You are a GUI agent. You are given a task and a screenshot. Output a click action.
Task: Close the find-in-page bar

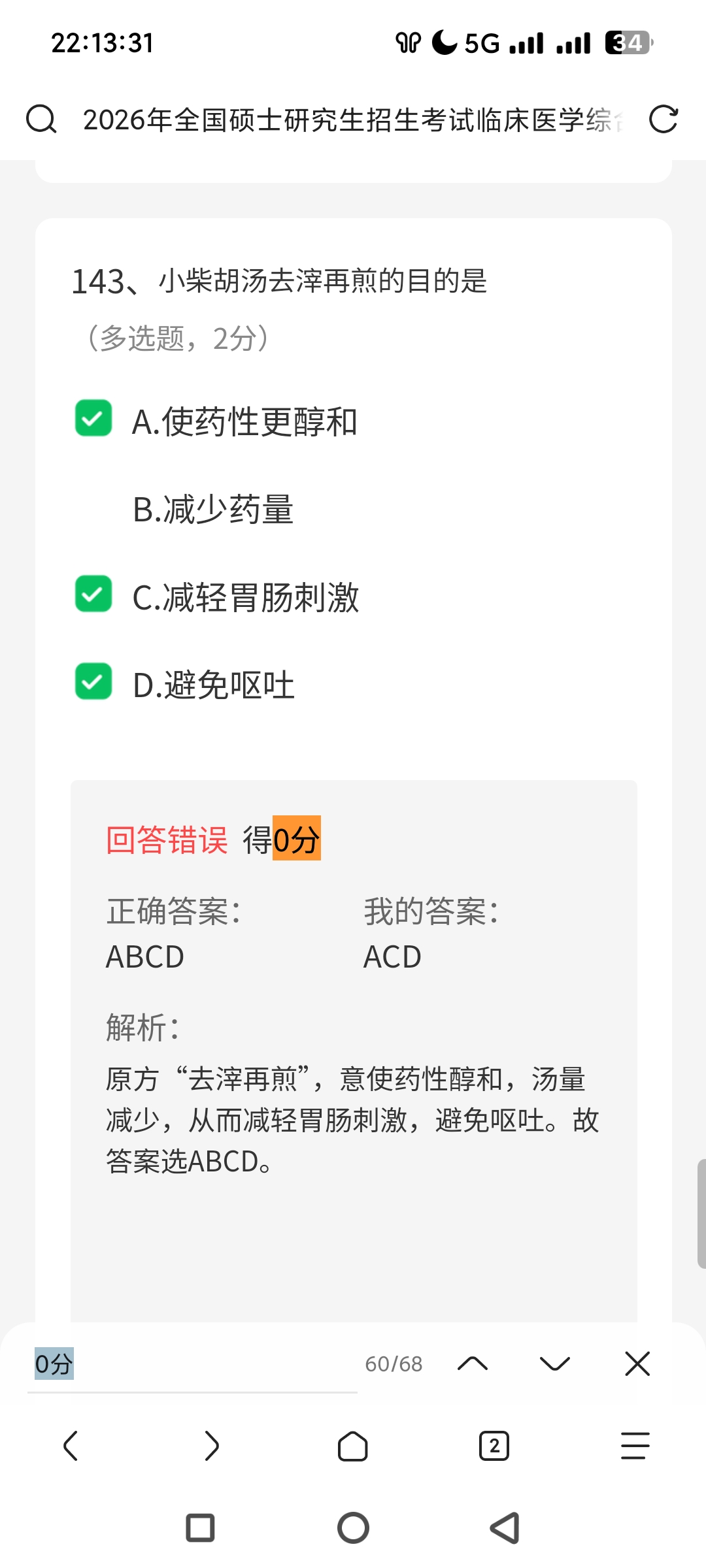[x=637, y=1364]
